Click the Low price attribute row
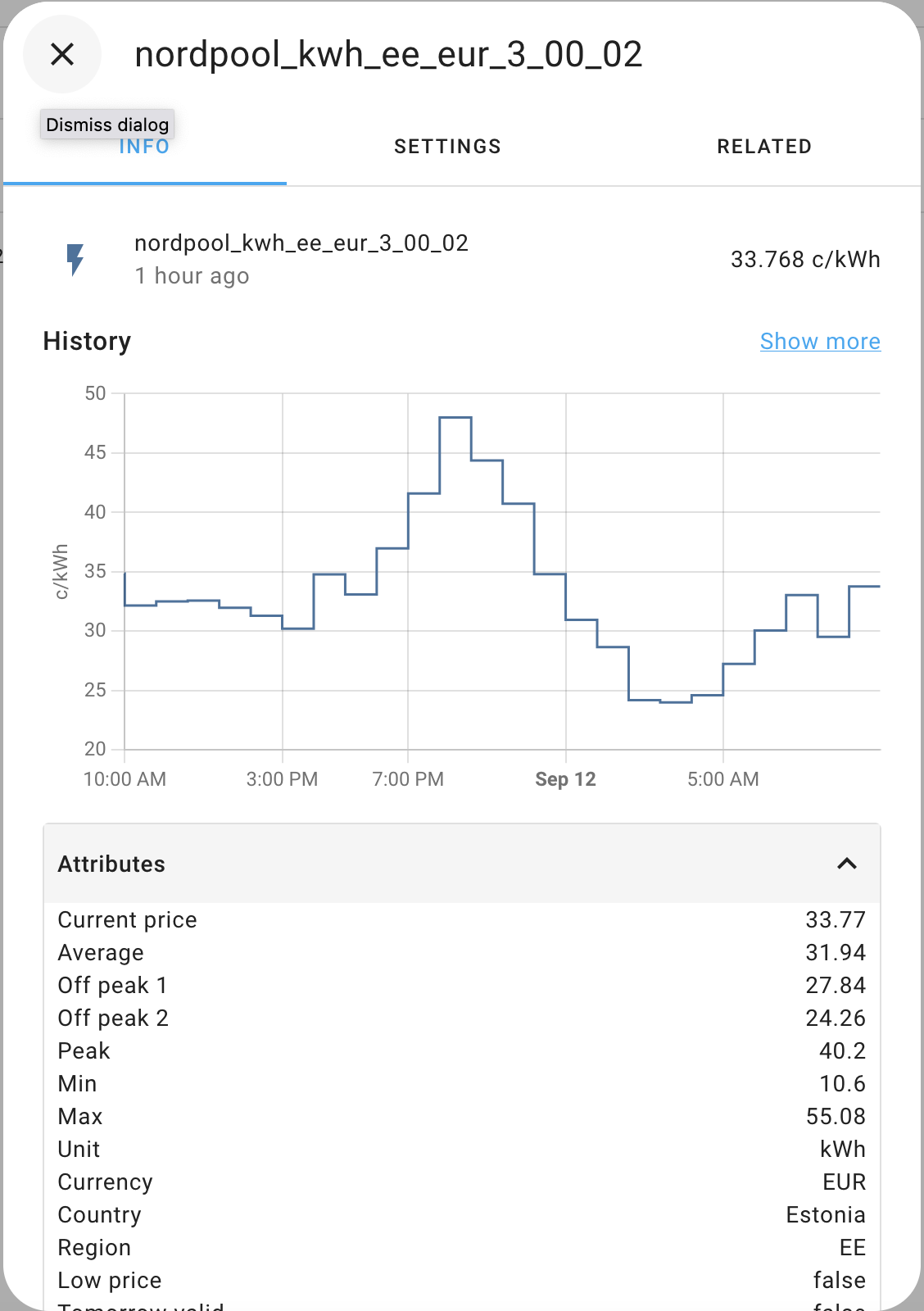The height and width of the screenshot is (1311, 924). tap(110, 1280)
